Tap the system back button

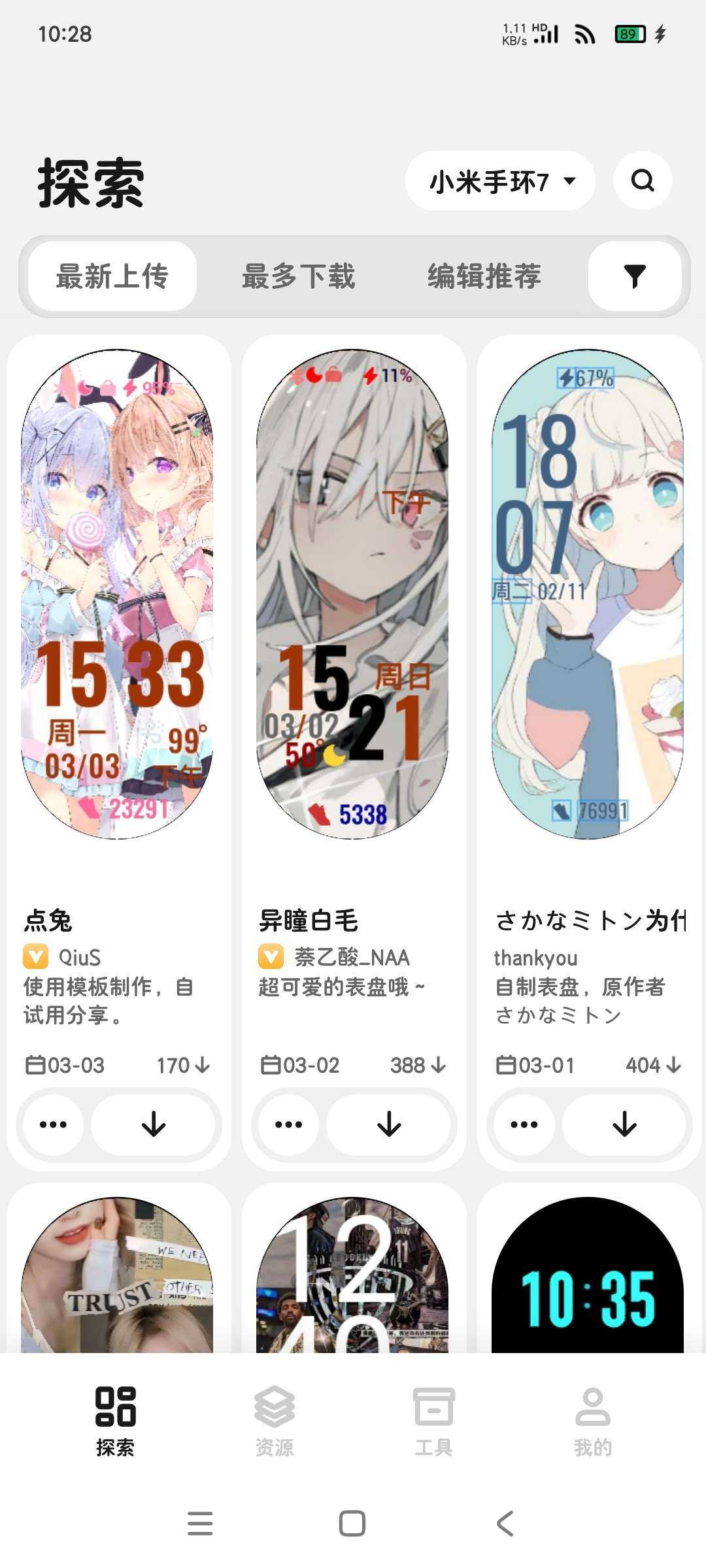(505, 1524)
